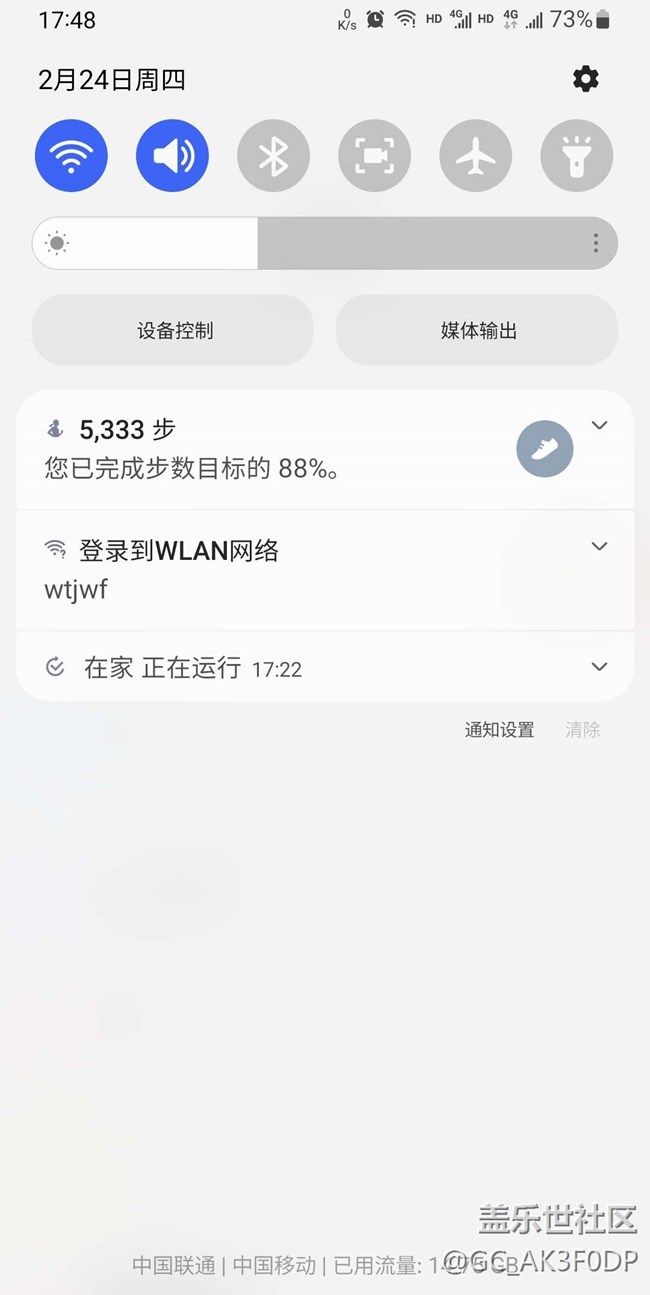The image size is (650, 1295).
Task: Open the 设备控制 button
Action: pos(173,330)
